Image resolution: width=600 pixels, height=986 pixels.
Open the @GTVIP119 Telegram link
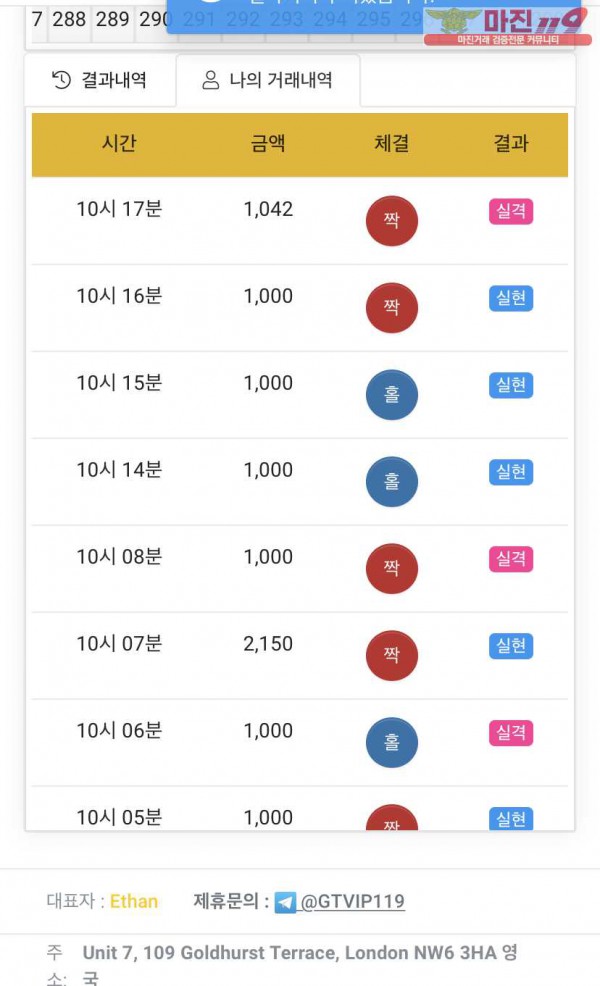(351, 901)
